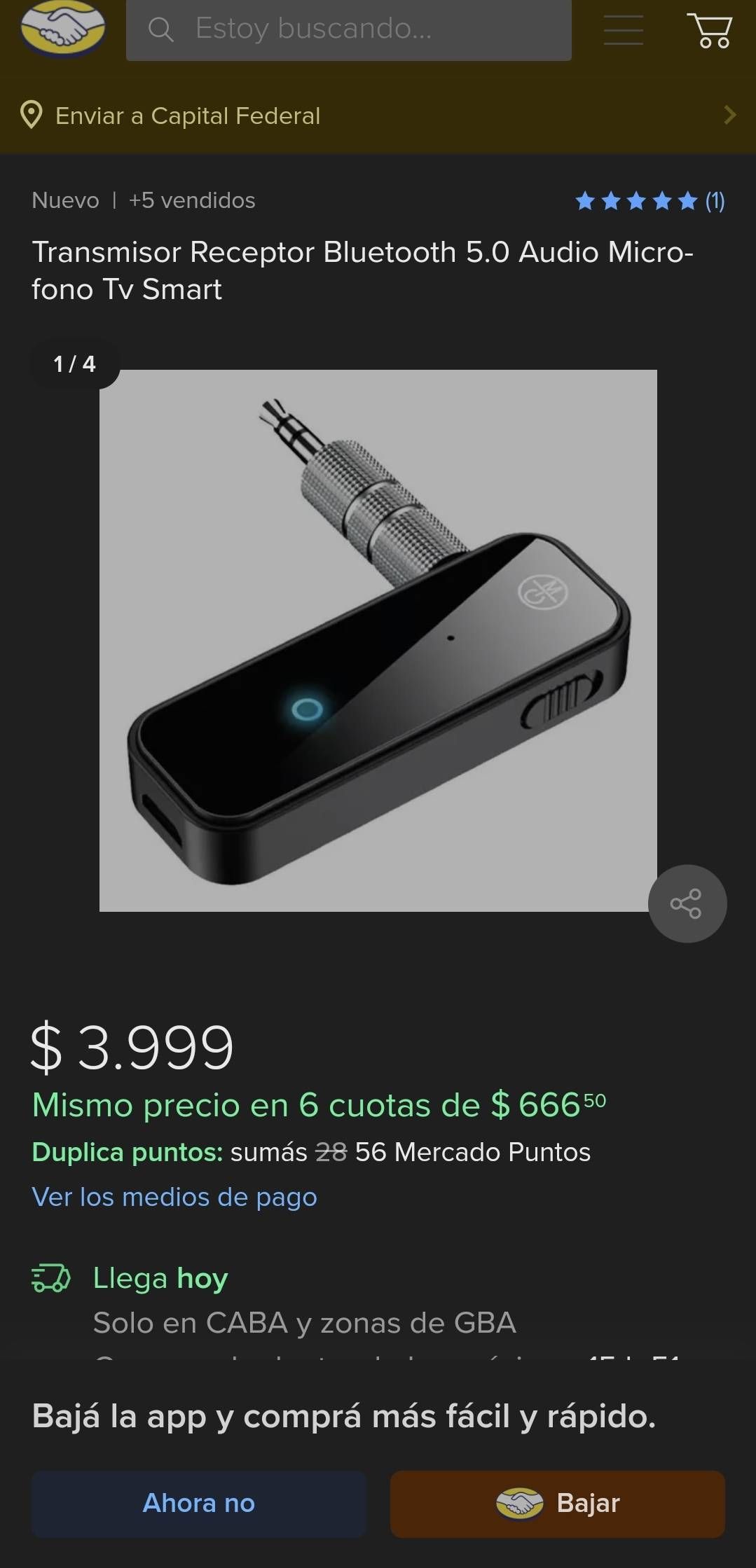Tap the 'Estoy buscando...' search field
The height and width of the screenshot is (1568, 756).
[x=348, y=29]
